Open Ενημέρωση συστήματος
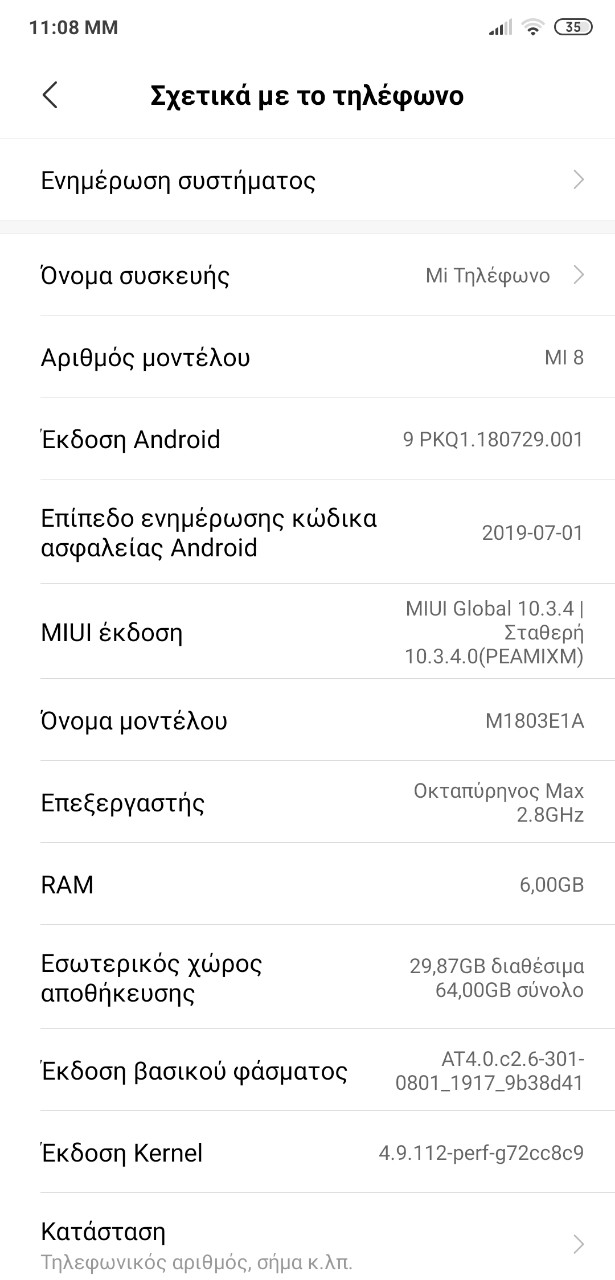Screen dimensions: 615x1280 tap(307, 181)
